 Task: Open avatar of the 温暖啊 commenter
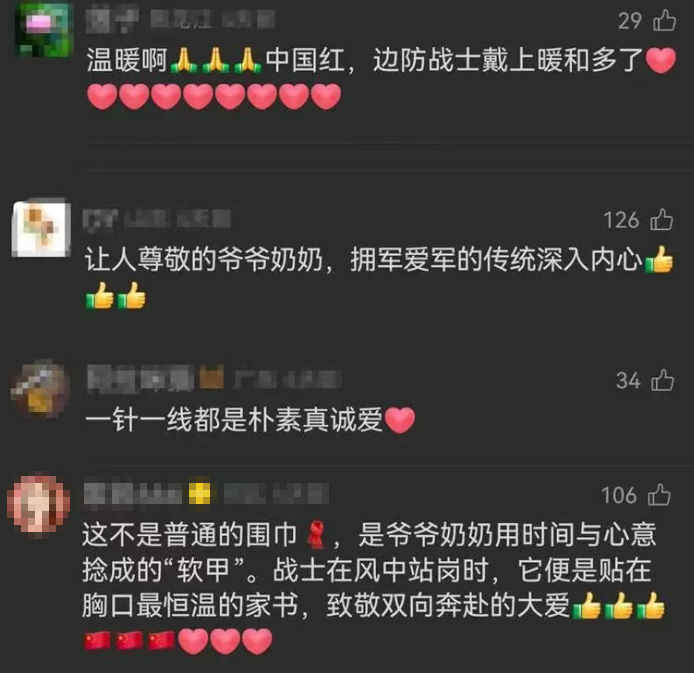click(41, 26)
